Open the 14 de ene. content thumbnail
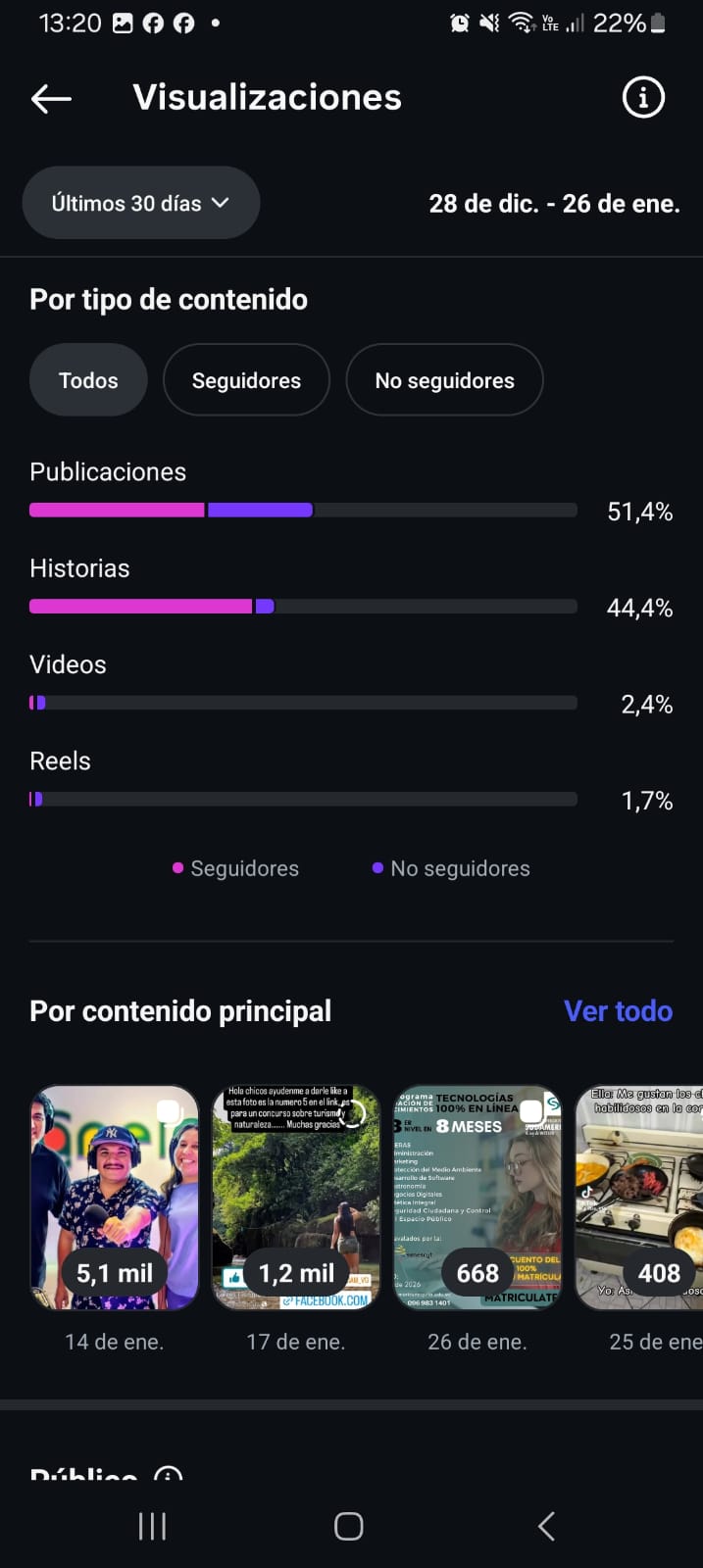The height and width of the screenshot is (1568, 703). (115, 1197)
